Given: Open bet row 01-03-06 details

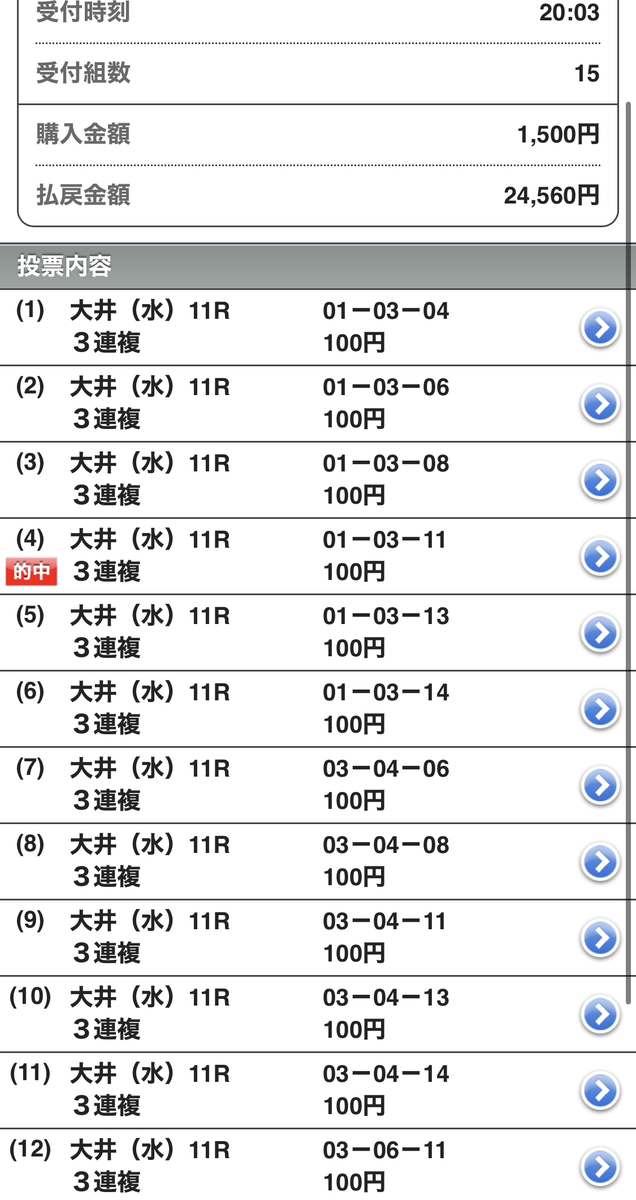Looking at the screenshot, I should (600, 403).
